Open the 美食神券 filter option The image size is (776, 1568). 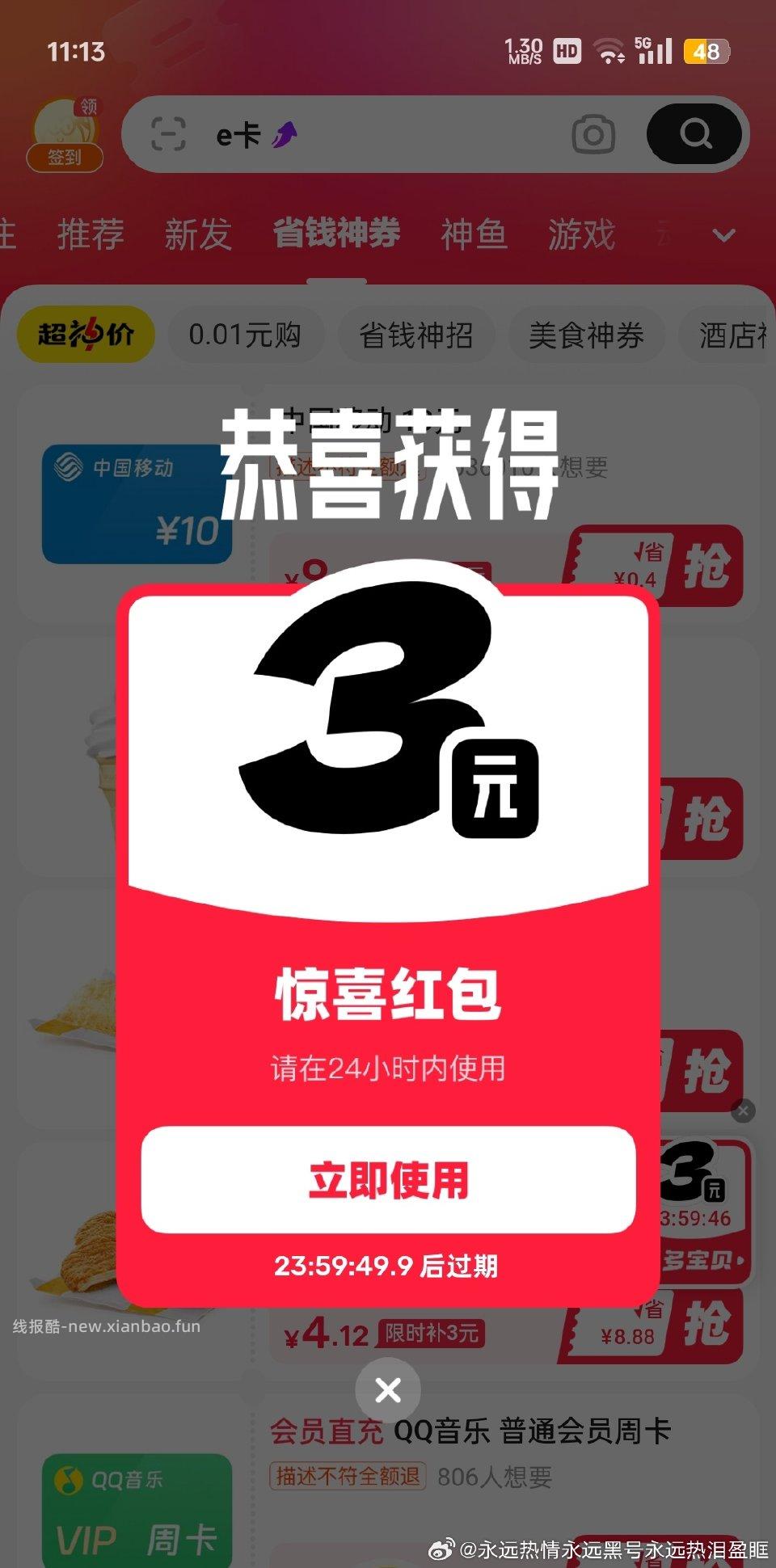coord(585,335)
